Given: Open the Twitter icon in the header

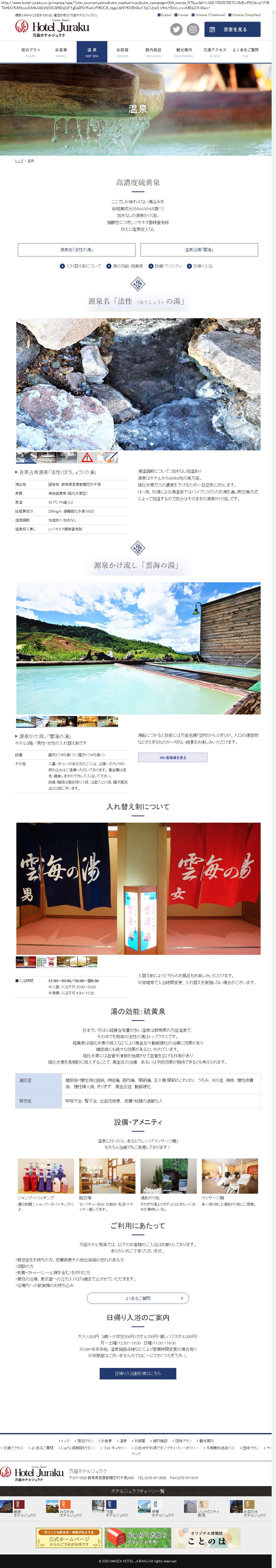Looking at the screenshot, I should click(x=176, y=29).
